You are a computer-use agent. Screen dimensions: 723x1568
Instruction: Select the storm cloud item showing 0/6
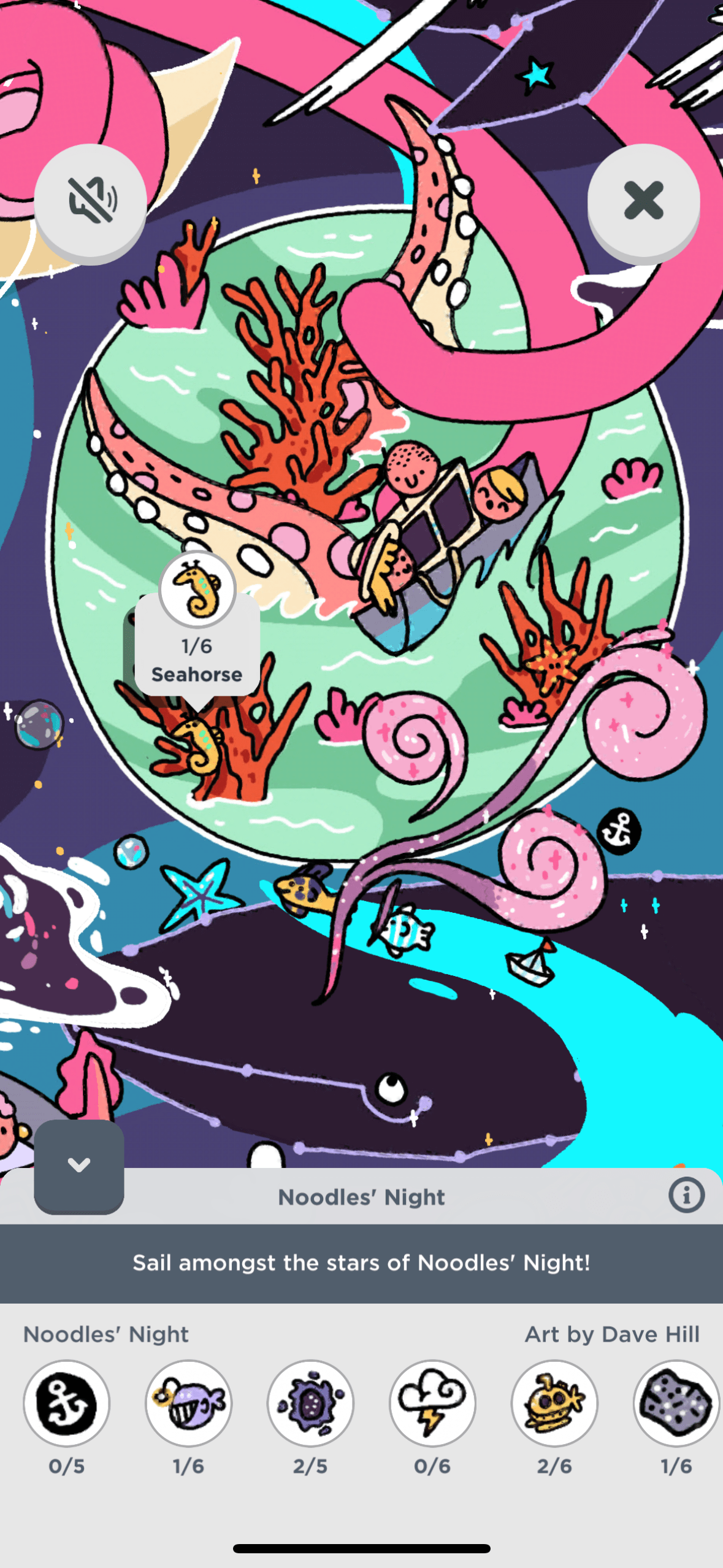(x=432, y=1402)
